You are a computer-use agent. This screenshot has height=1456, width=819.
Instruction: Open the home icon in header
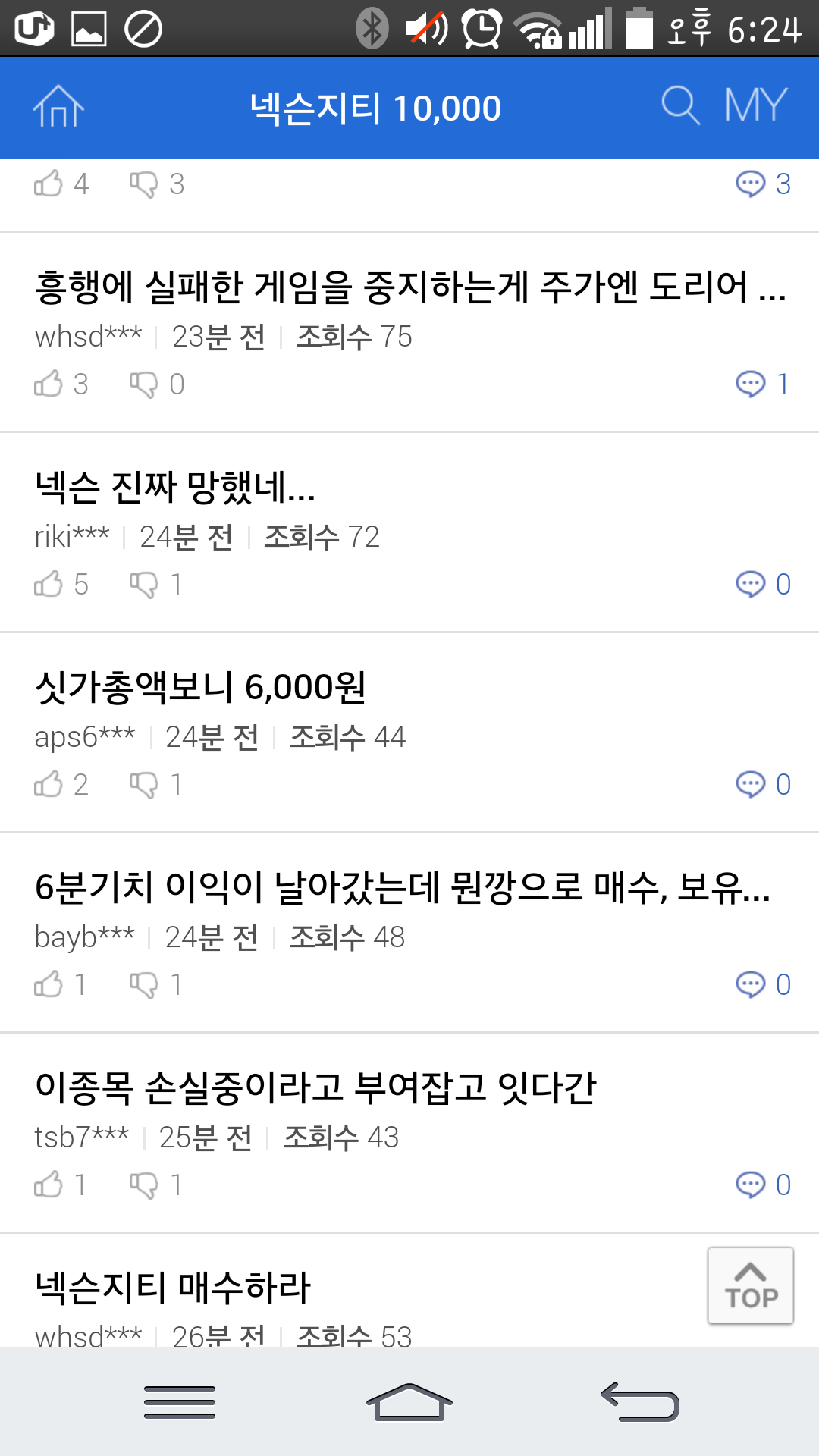click(x=58, y=107)
